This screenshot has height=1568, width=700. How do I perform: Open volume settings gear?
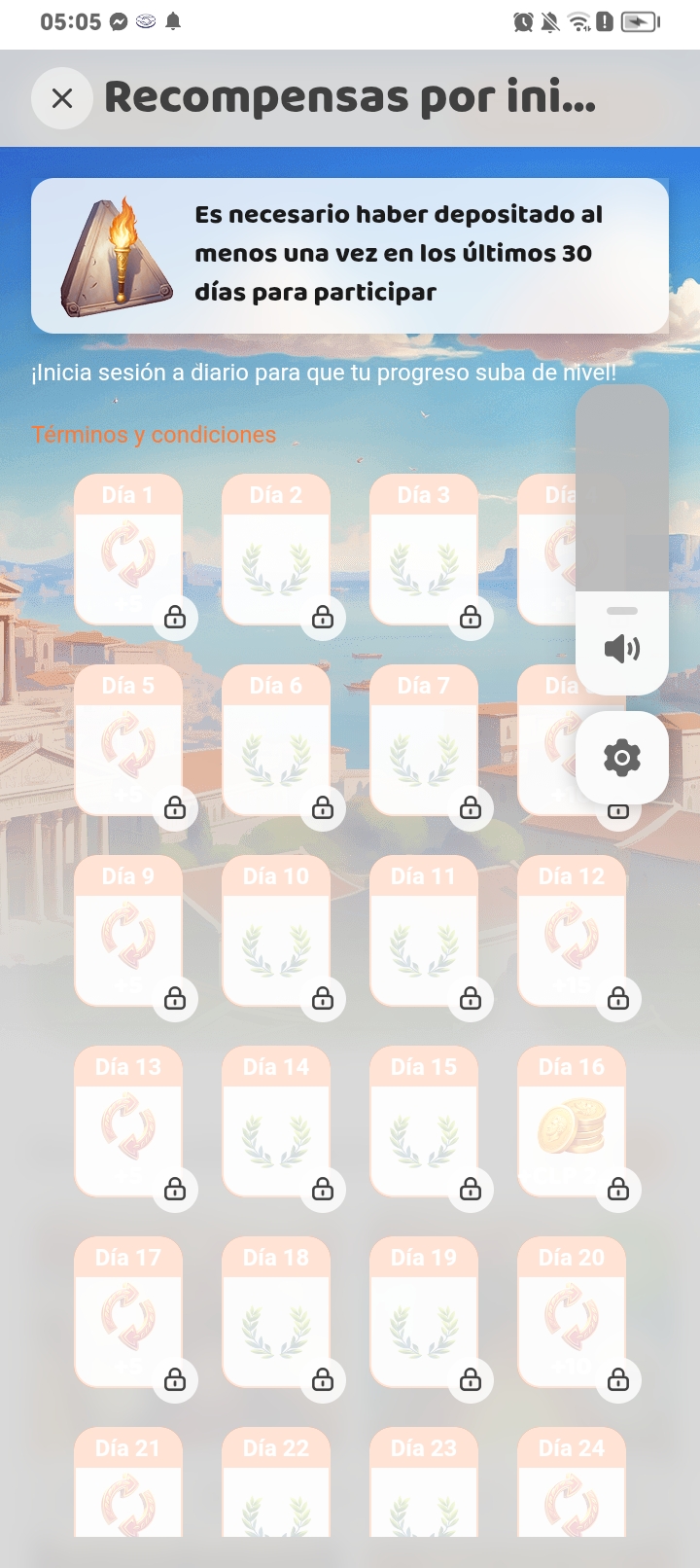tap(621, 758)
